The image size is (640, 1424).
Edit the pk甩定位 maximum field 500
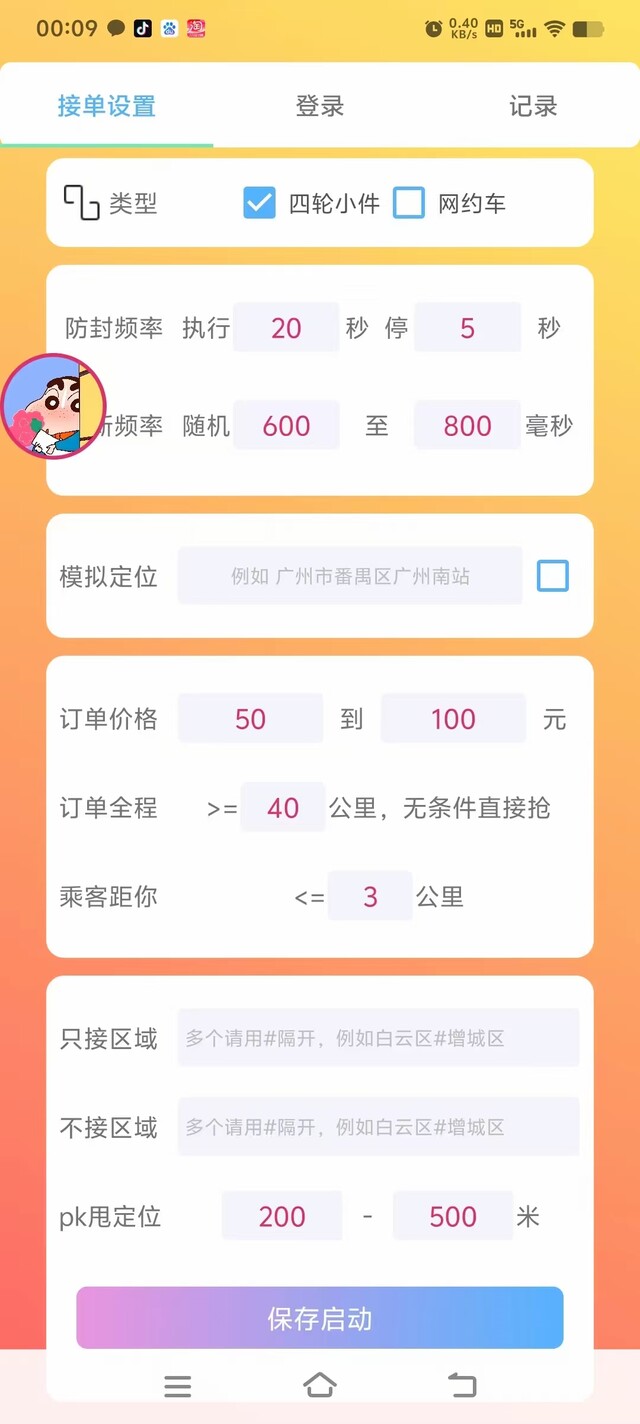[x=453, y=1216]
